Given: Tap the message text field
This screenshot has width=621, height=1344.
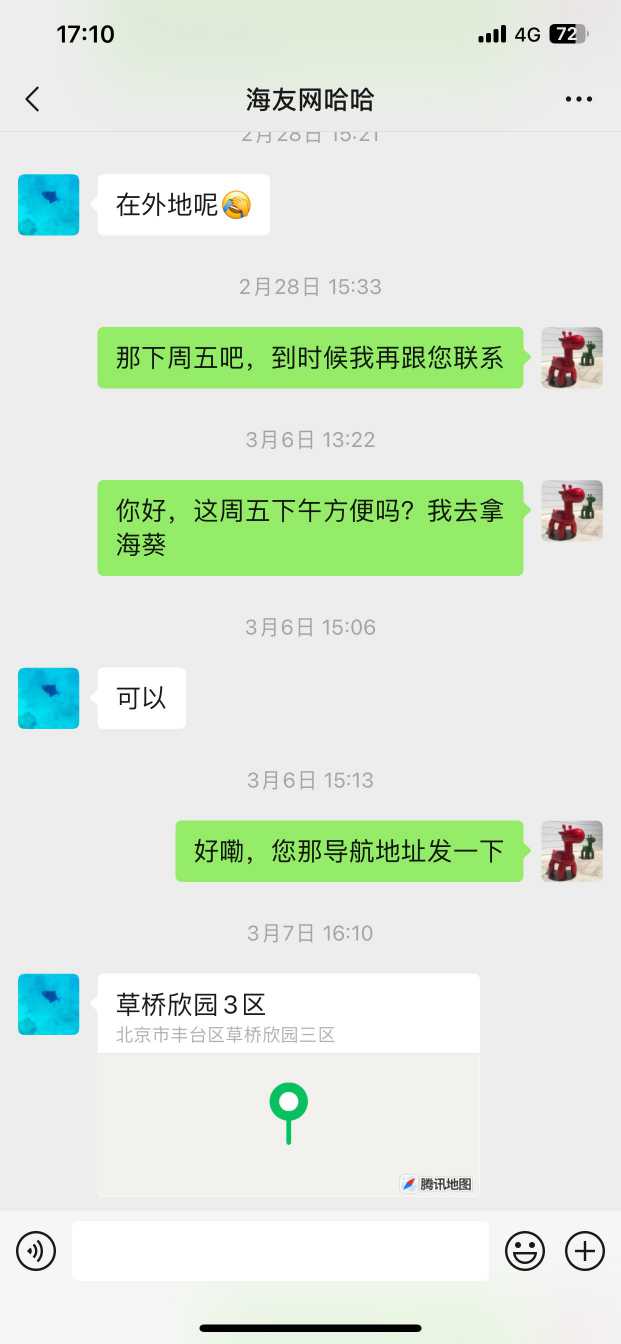Looking at the screenshot, I should (280, 1251).
